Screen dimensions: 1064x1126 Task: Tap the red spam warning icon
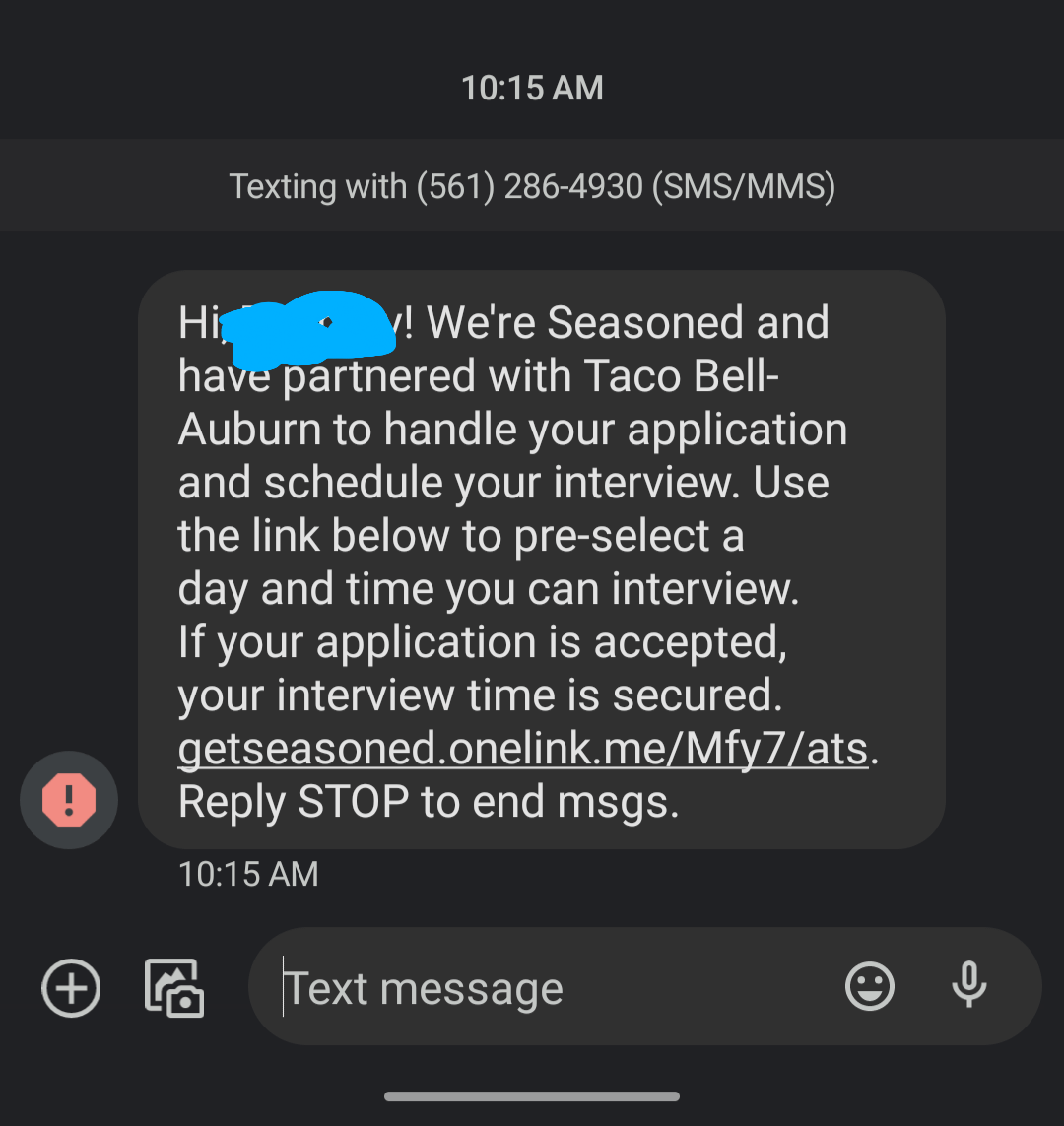click(69, 800)
